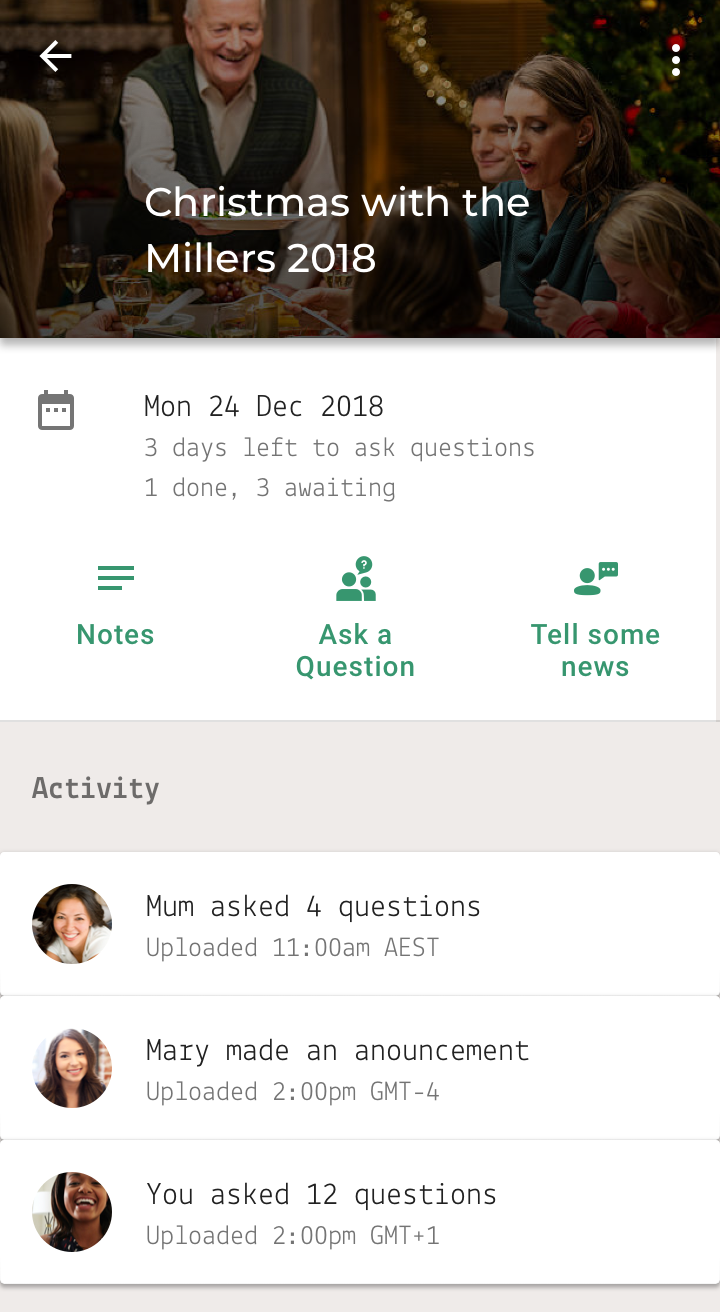Open Mum's 4 questions activity
The image size is (720, 1312).
coord(360,924)
